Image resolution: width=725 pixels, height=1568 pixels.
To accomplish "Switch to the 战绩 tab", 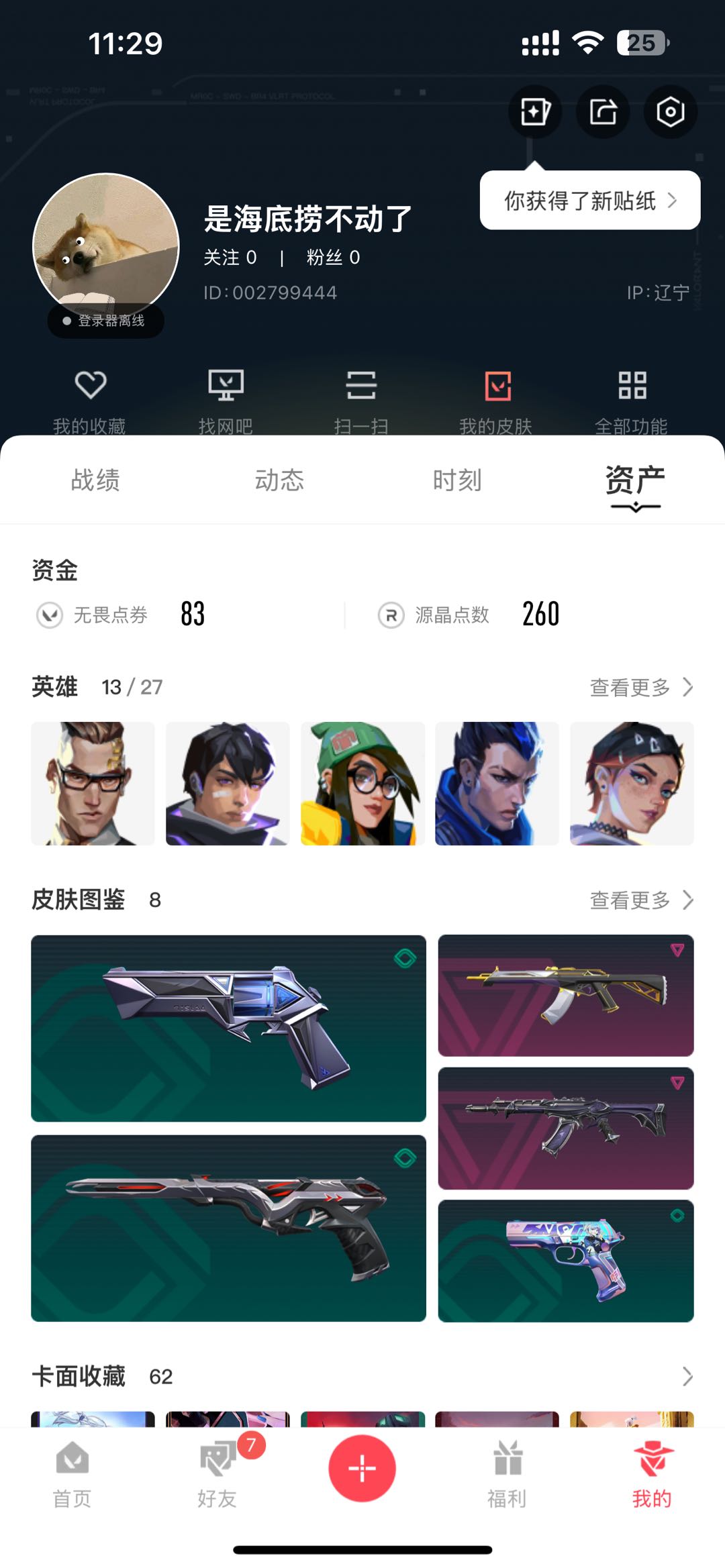I will [x=95, y=480].
